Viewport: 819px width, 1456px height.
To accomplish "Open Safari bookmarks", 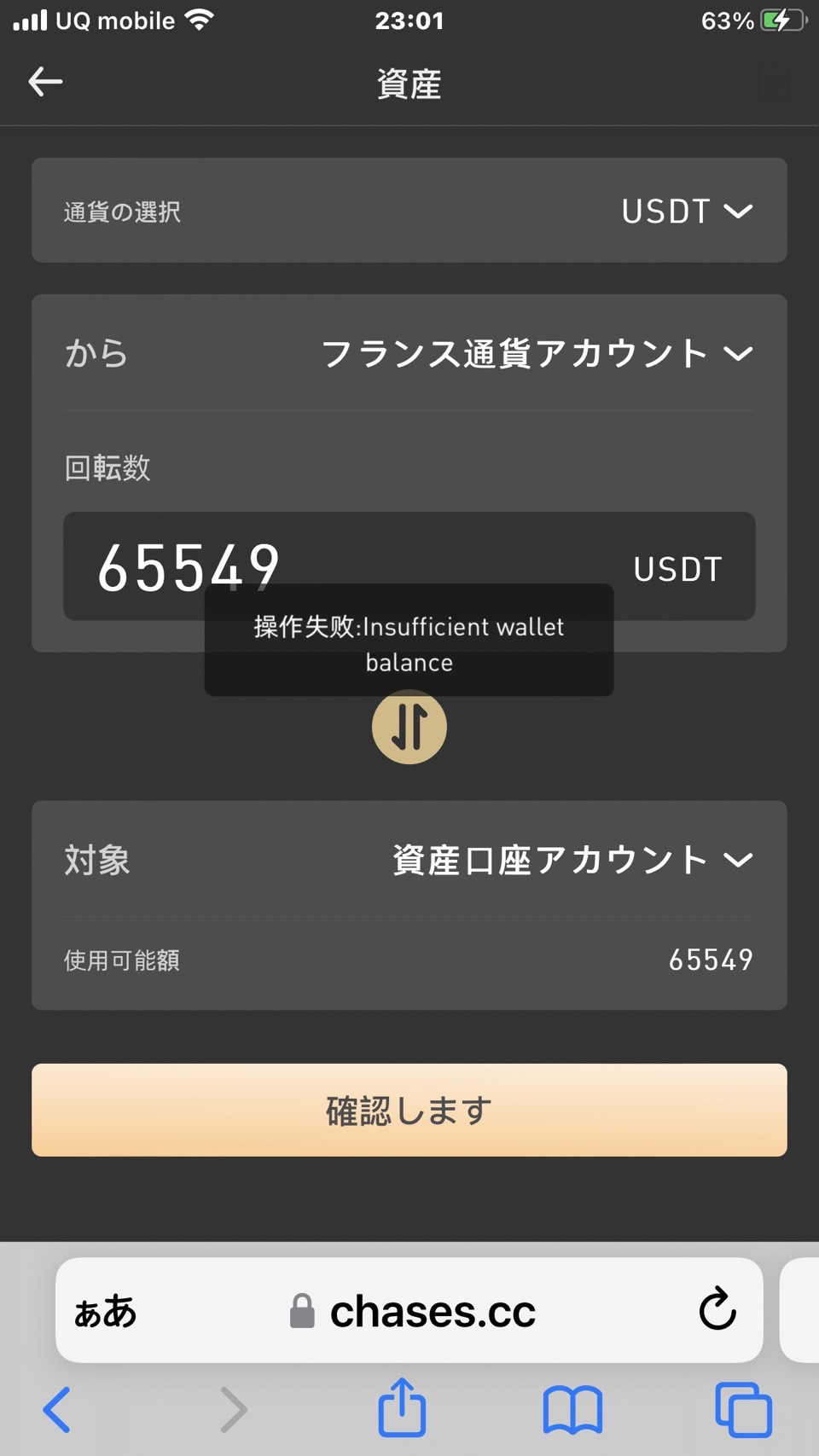I will click(572, 1410).
